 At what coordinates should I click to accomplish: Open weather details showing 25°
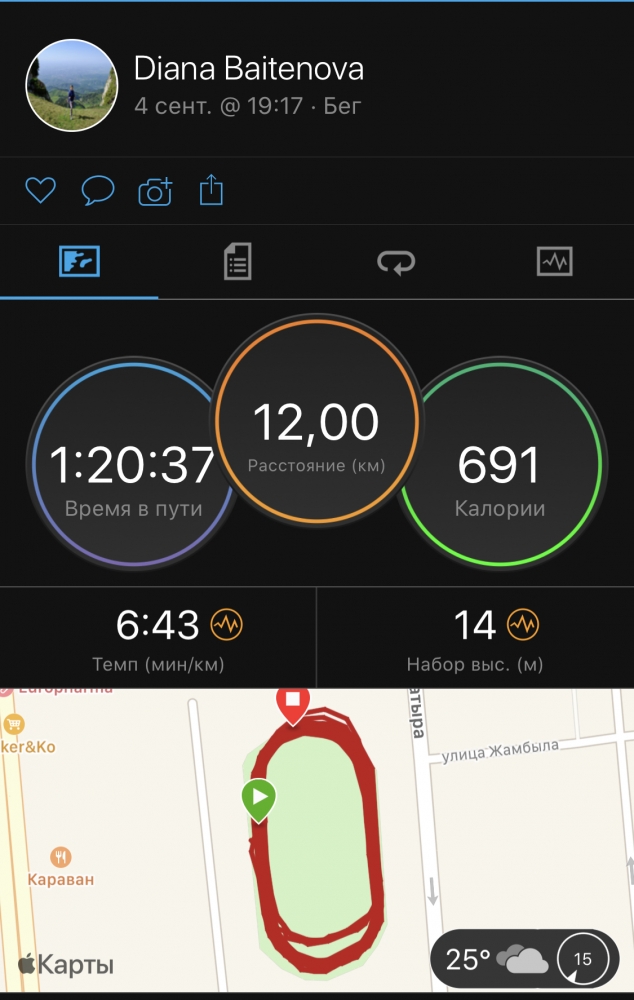pyautogui.click(x=525, y=959)
